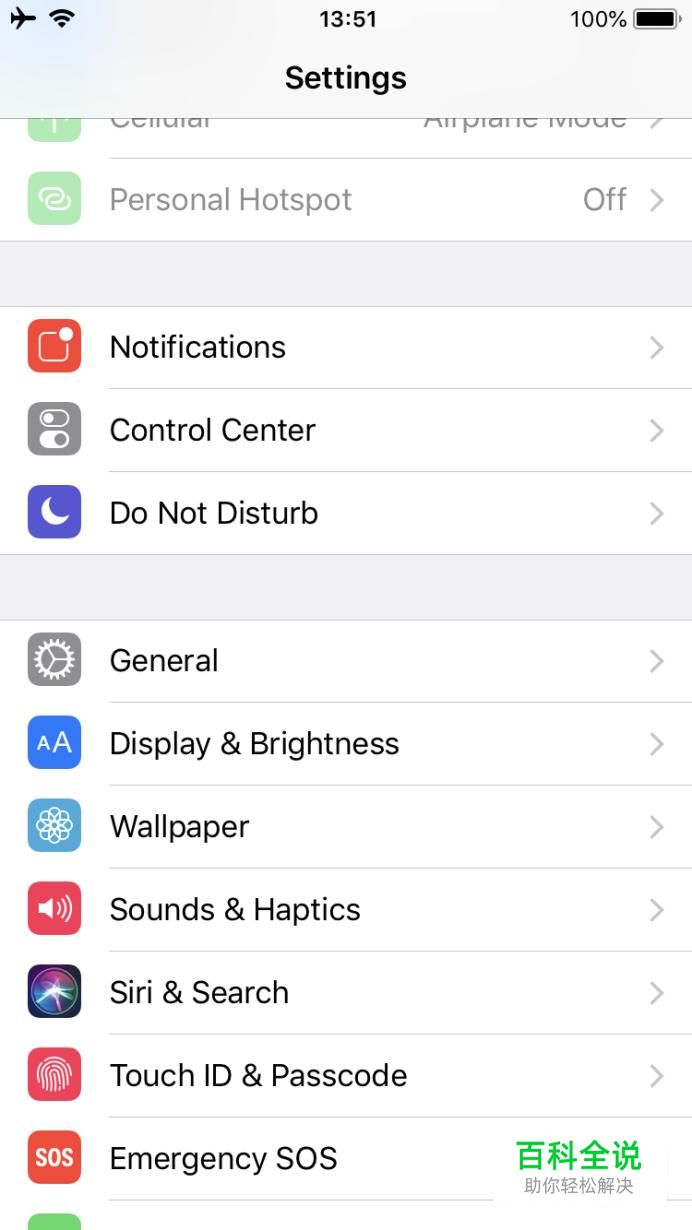
Task: Go to Sounds & Haptics
Action: [x=346, y=910]
